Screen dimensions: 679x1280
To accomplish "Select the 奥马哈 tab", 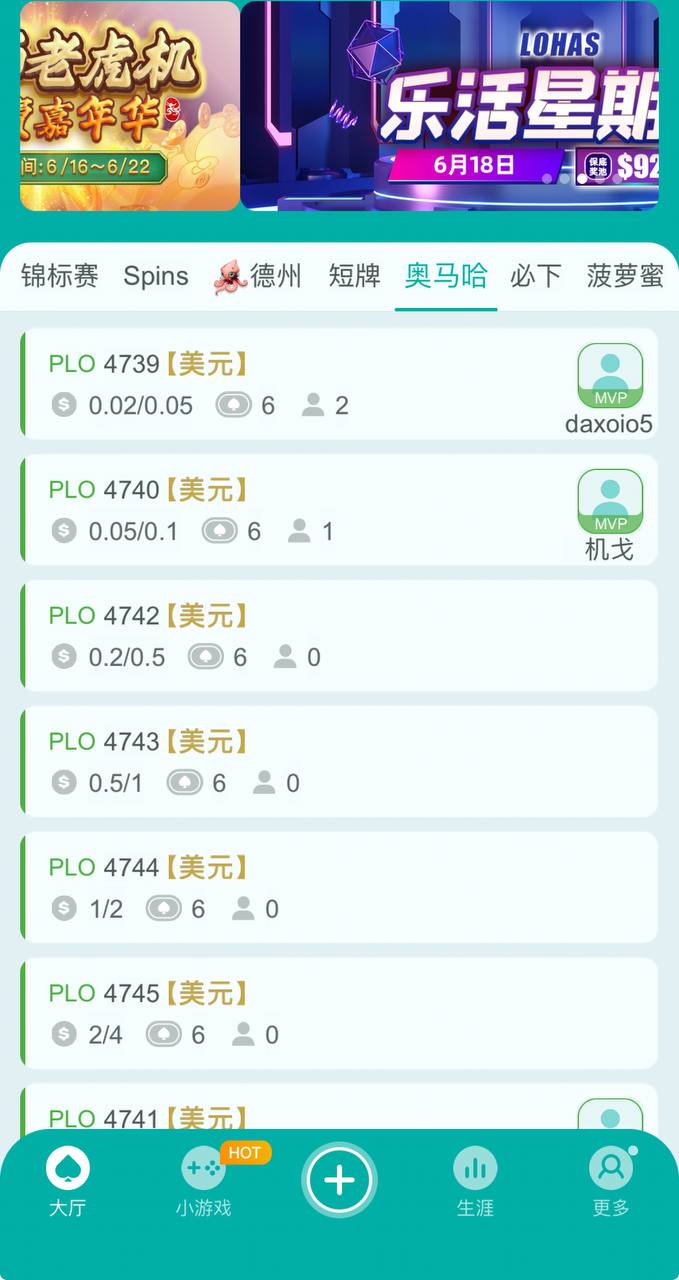I will (x=446, y=276).
